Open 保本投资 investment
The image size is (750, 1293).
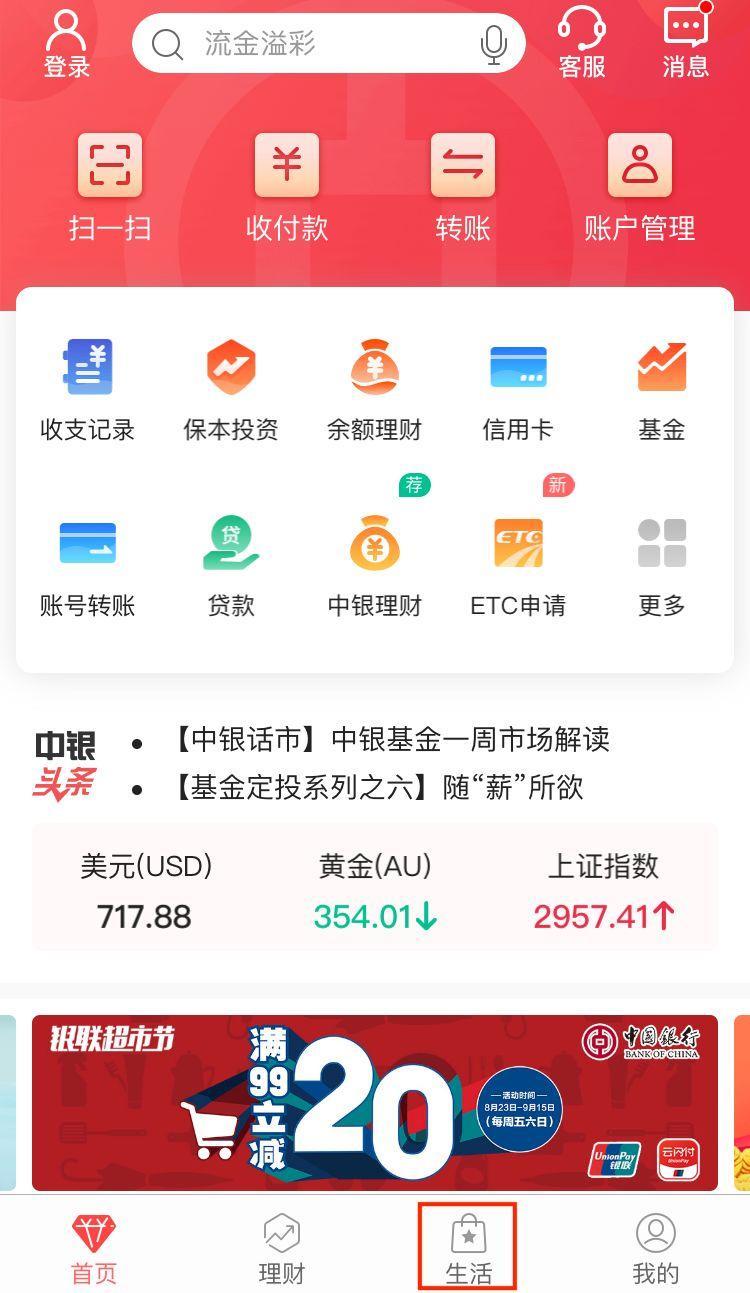click(231, 390)
